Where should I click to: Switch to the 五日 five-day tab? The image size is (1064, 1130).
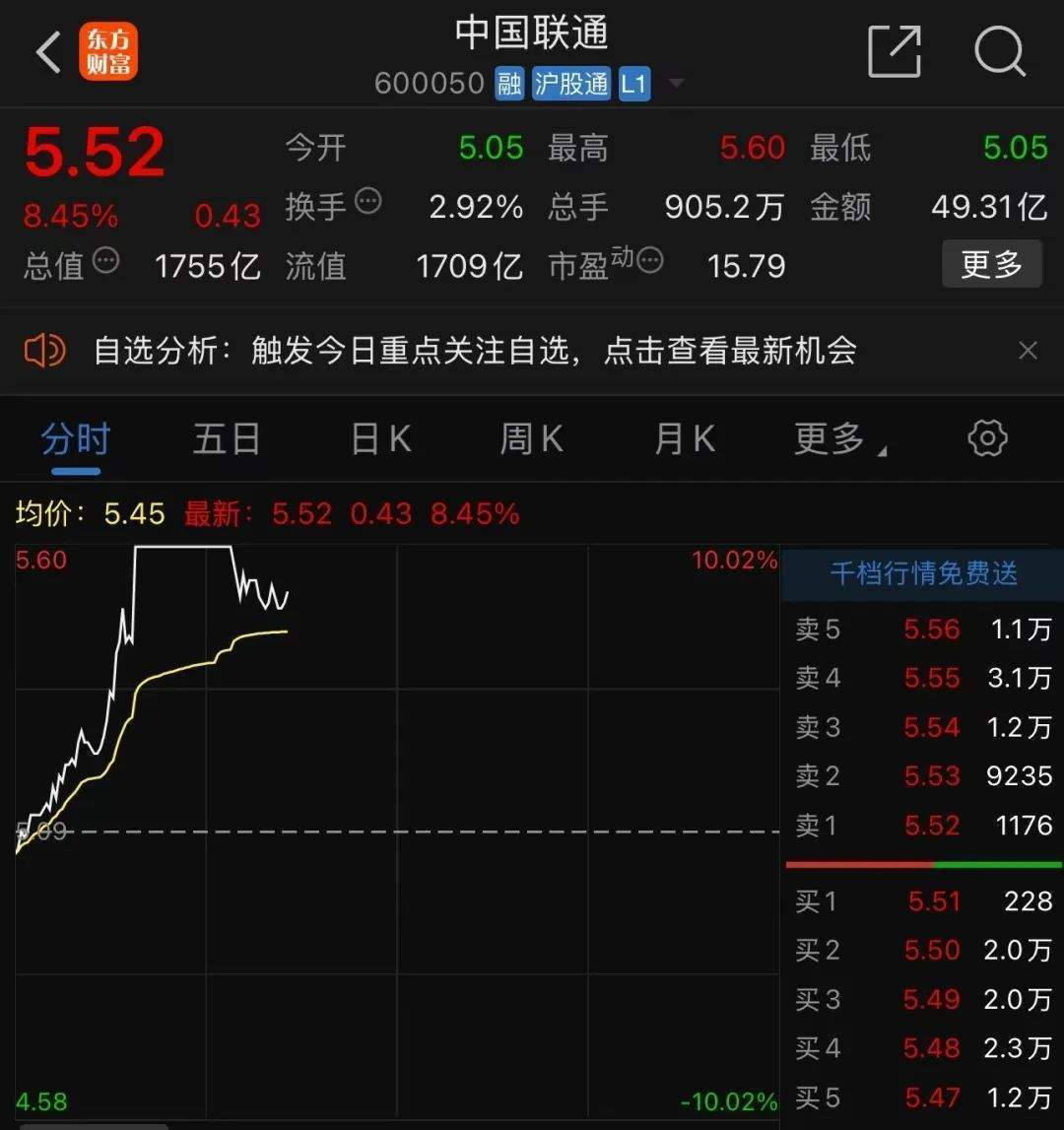[226, 439]
